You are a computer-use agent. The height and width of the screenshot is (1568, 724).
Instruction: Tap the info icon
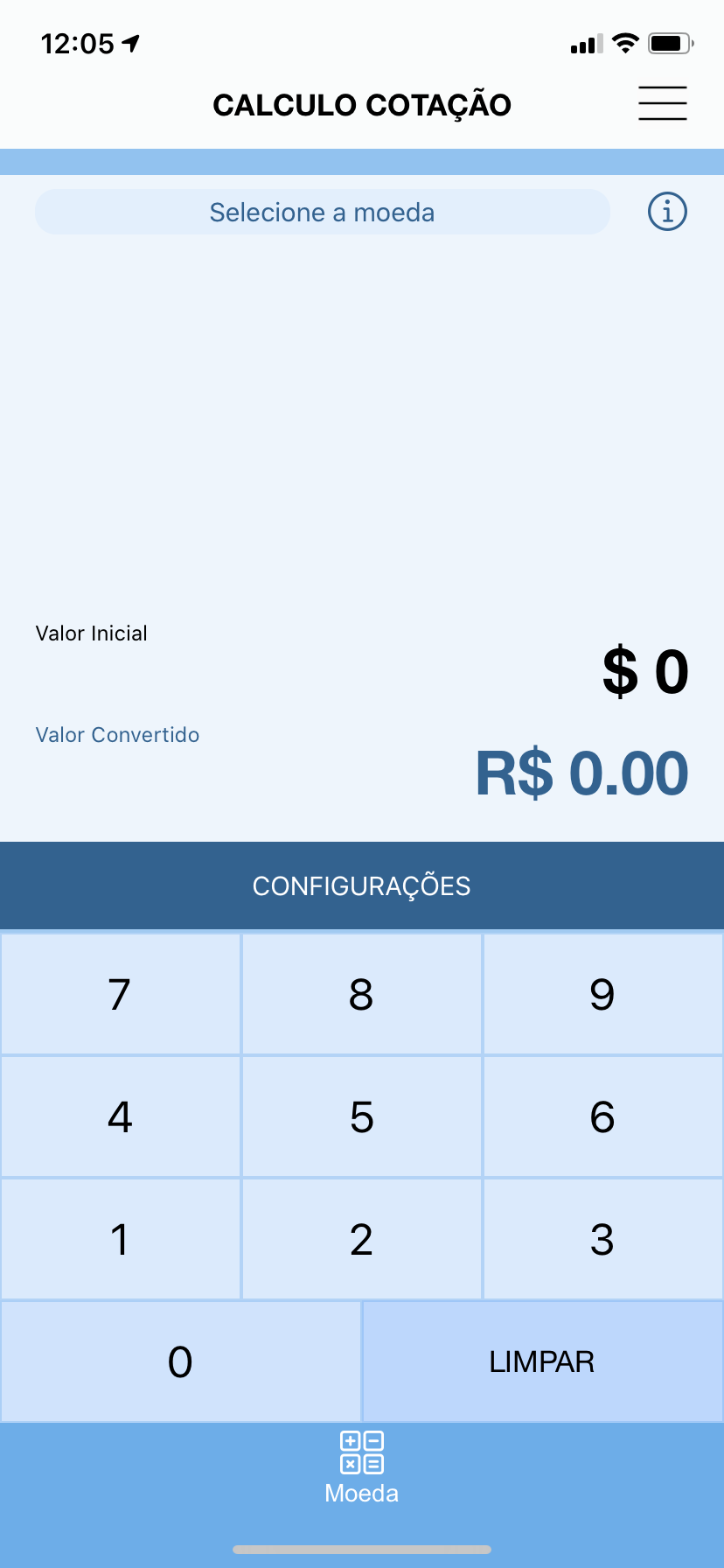pos(667,212)
